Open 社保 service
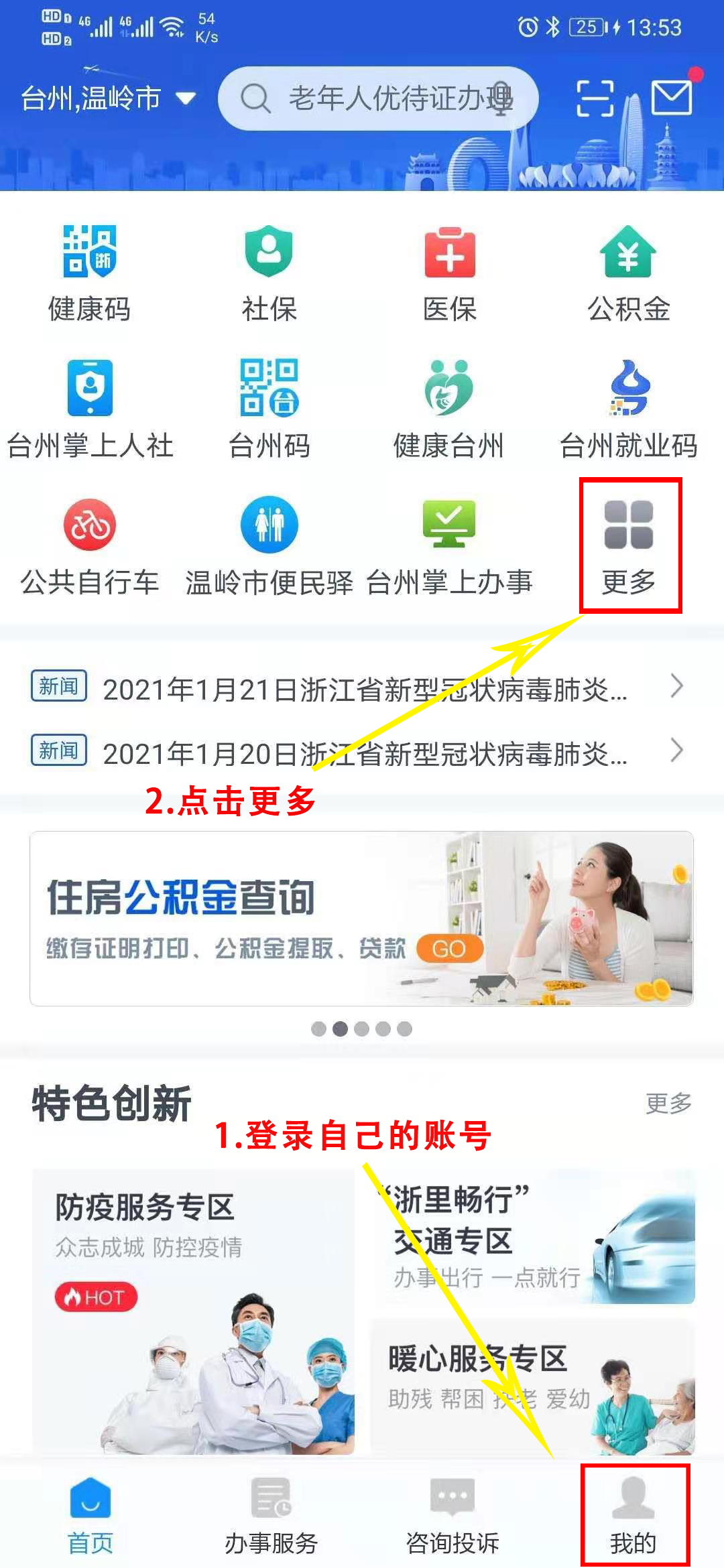This screenshot has height=1568, width=724. 269,273
